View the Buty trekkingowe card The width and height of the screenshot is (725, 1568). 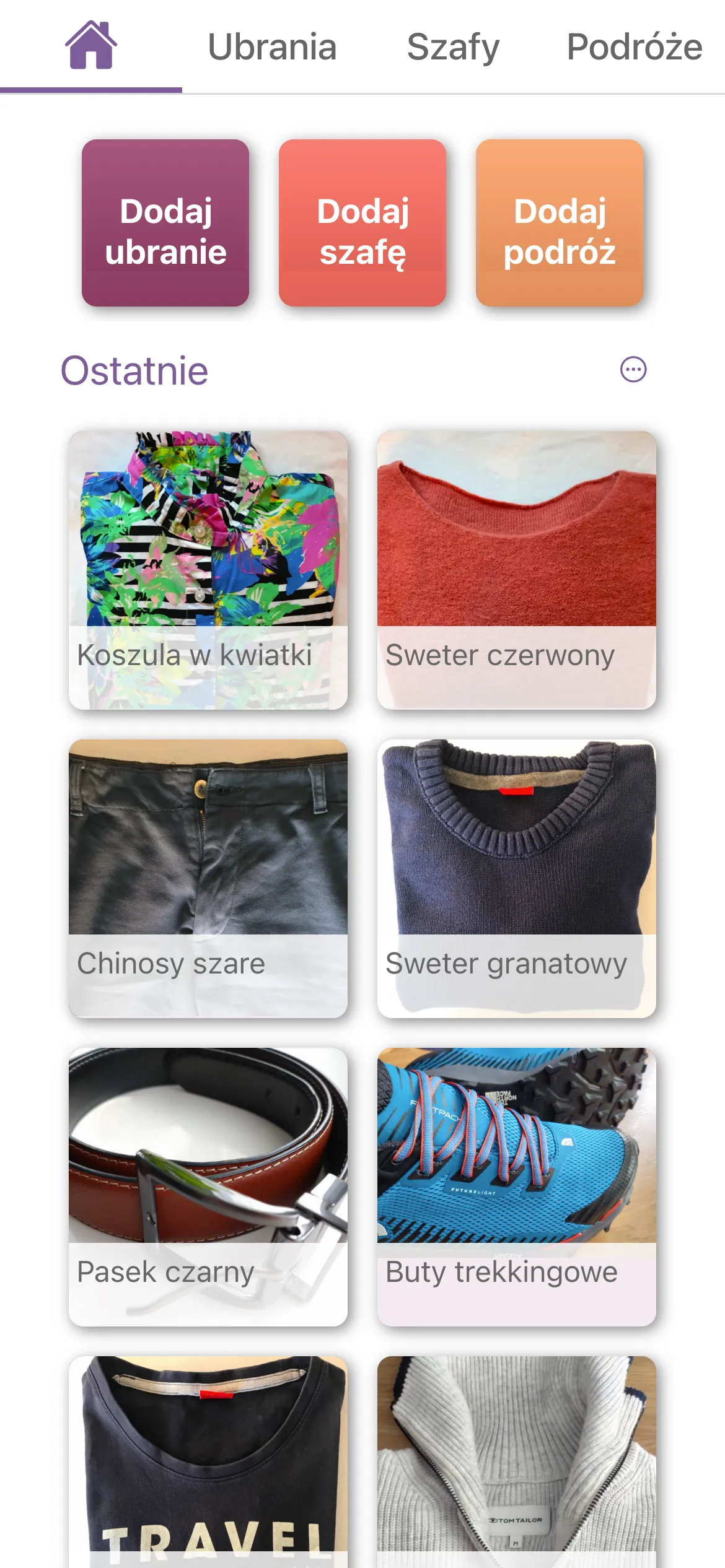(517, 1187)
